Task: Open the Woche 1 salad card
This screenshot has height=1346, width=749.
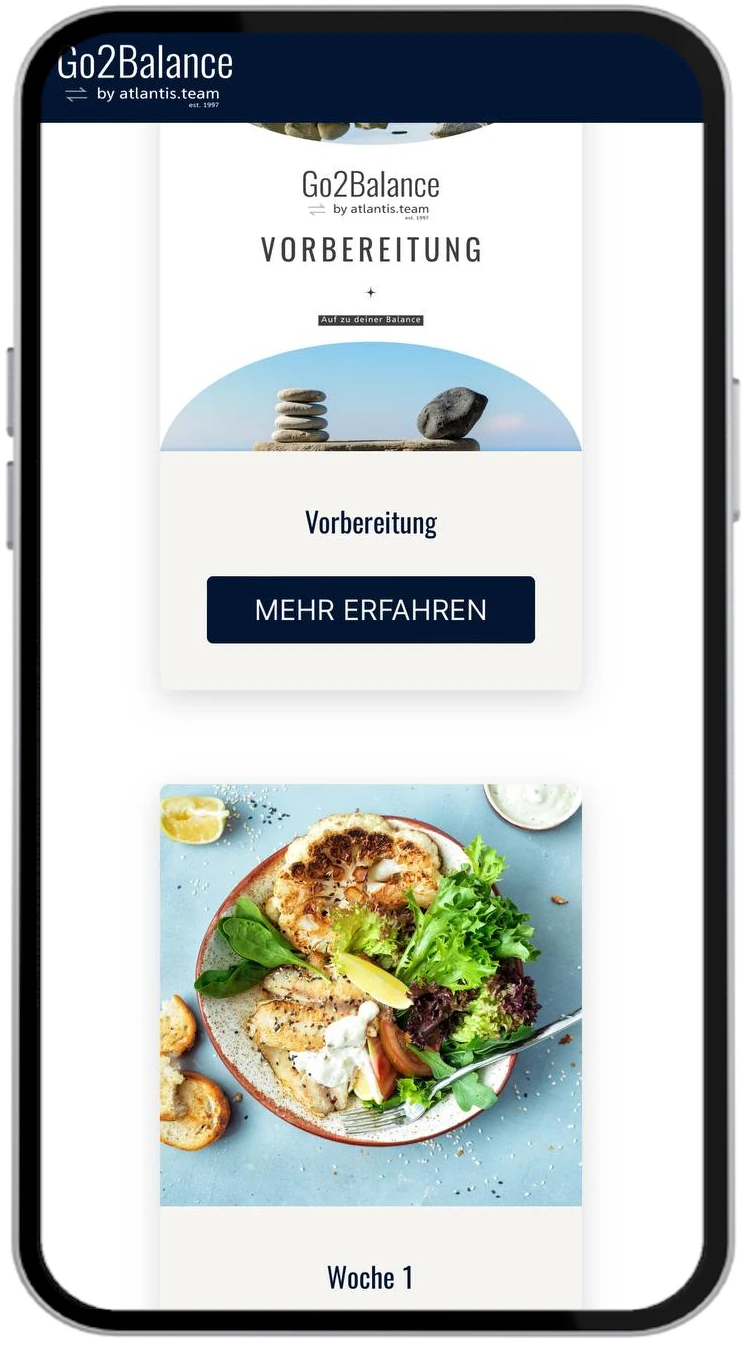Action: pos(370,994)
